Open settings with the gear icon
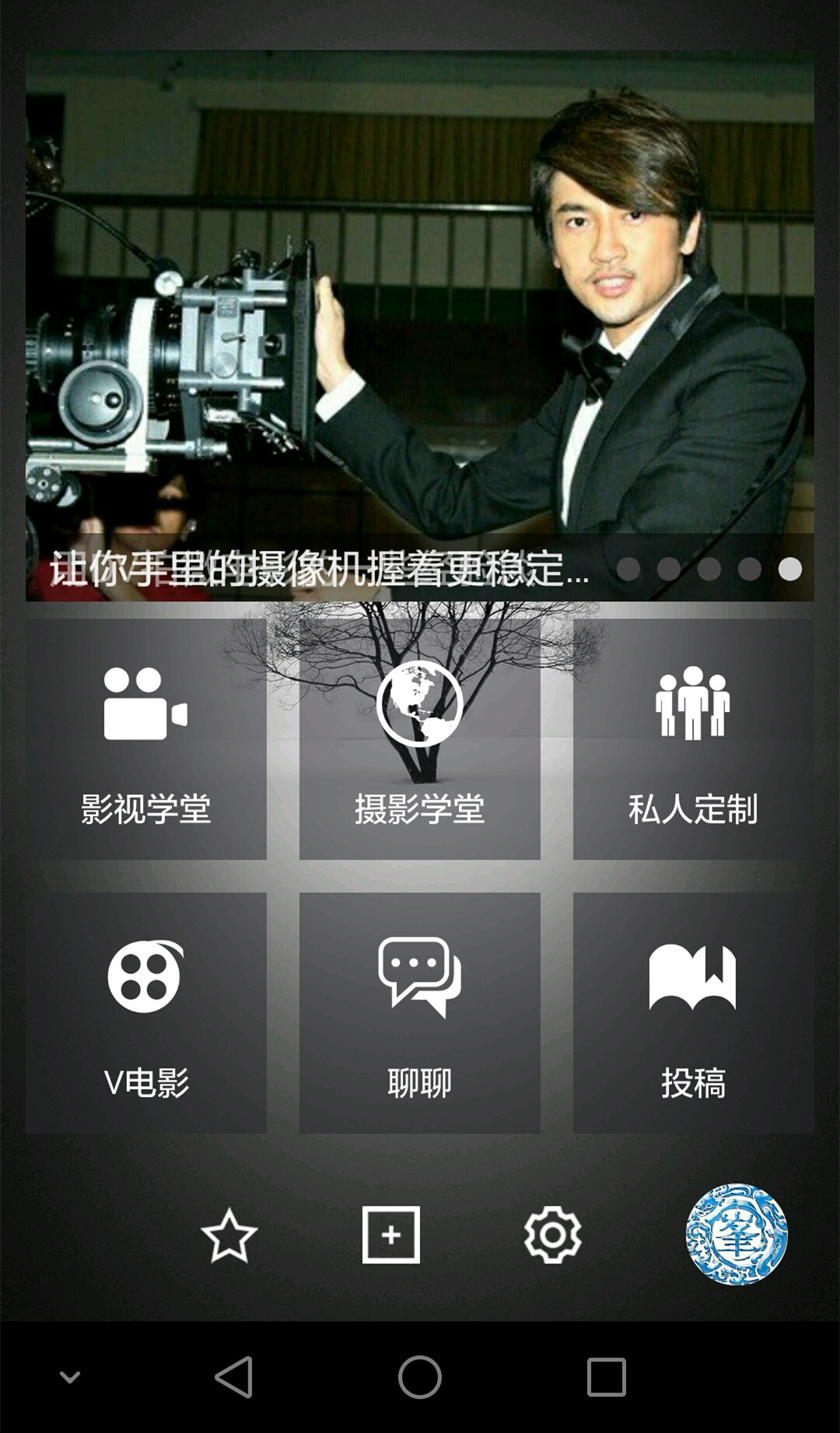Screen dimensions: 840x1433 (x=552, y=1235)
